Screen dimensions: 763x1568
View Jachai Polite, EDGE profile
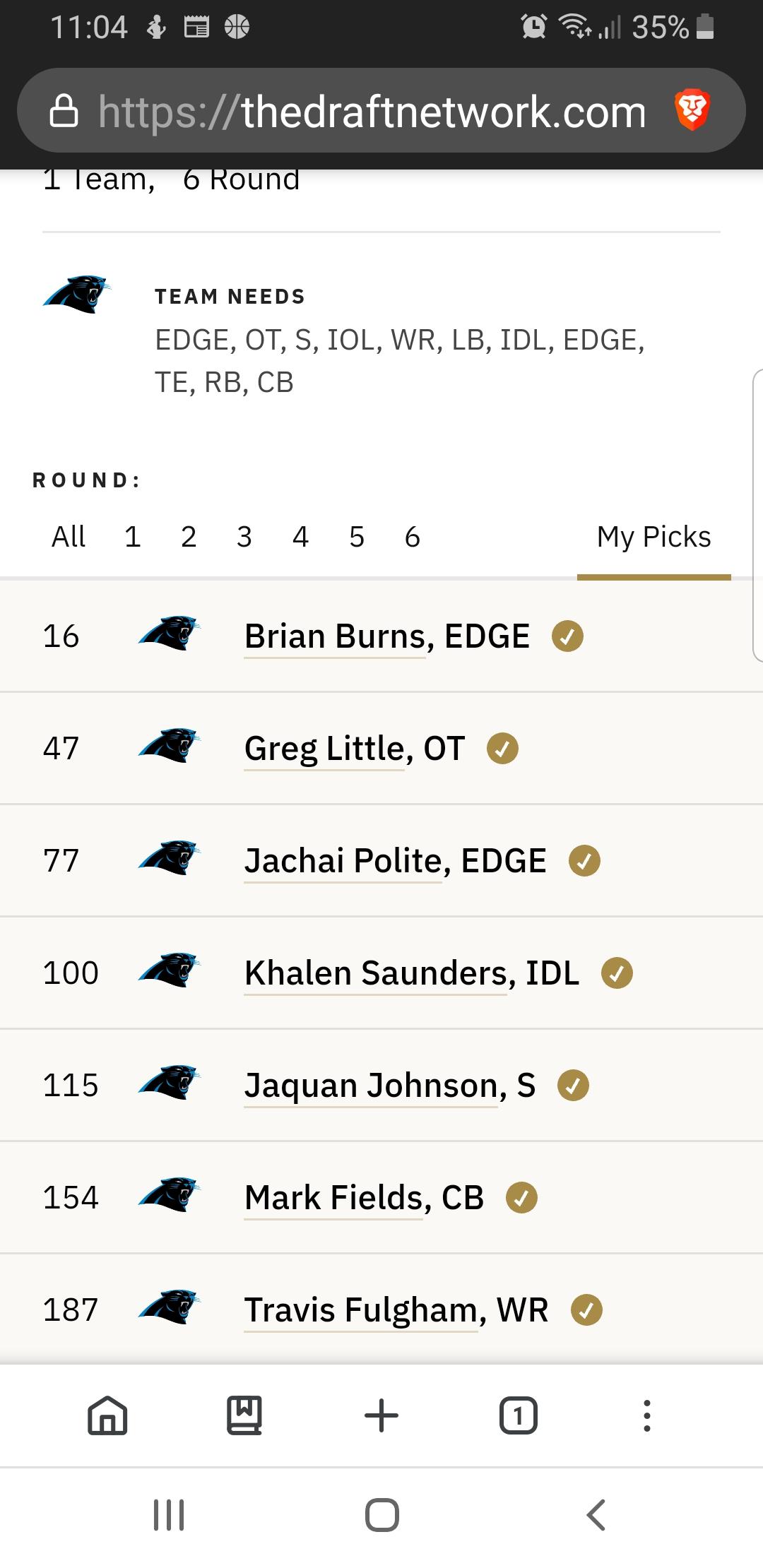click(x=395, y=861)
